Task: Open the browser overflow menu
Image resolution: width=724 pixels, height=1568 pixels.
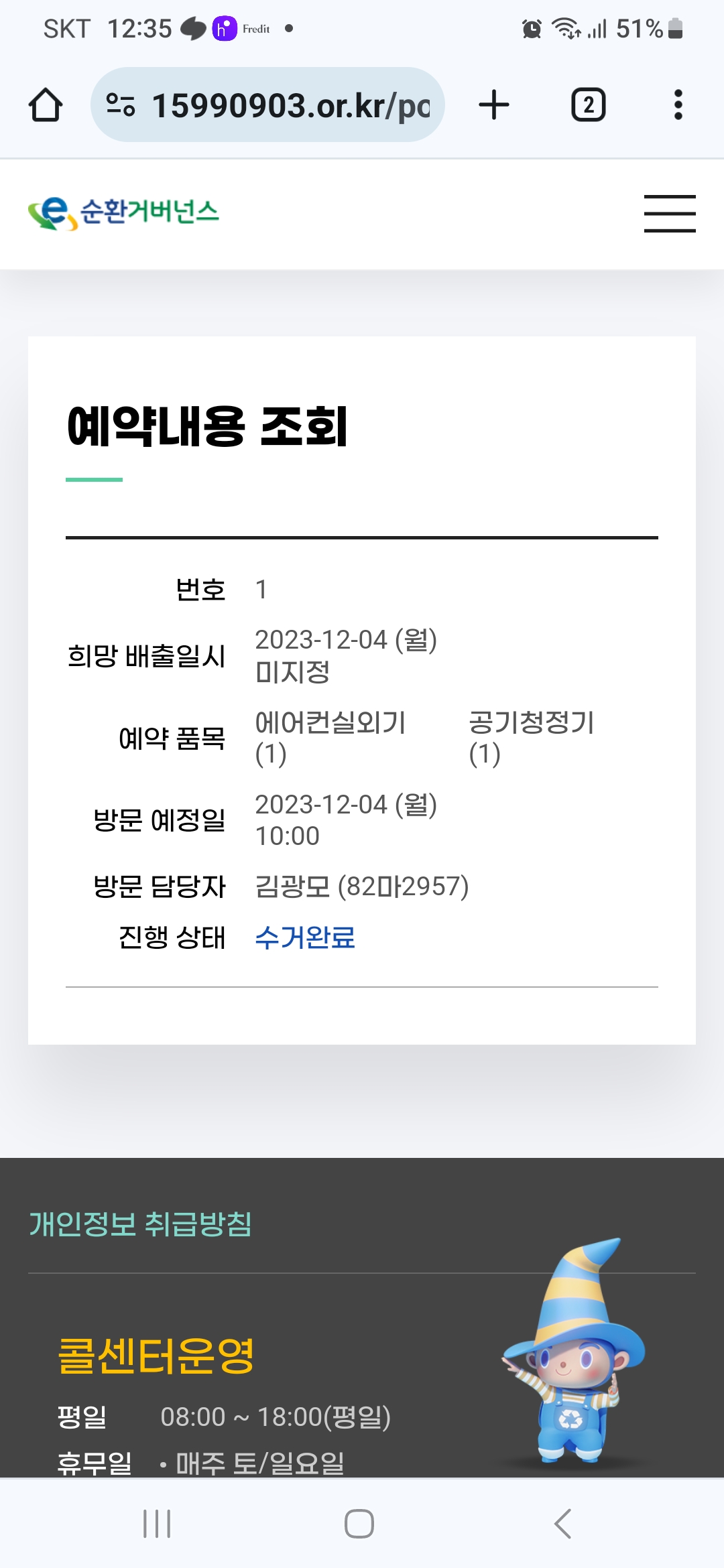Action: (x=678, y=105)
